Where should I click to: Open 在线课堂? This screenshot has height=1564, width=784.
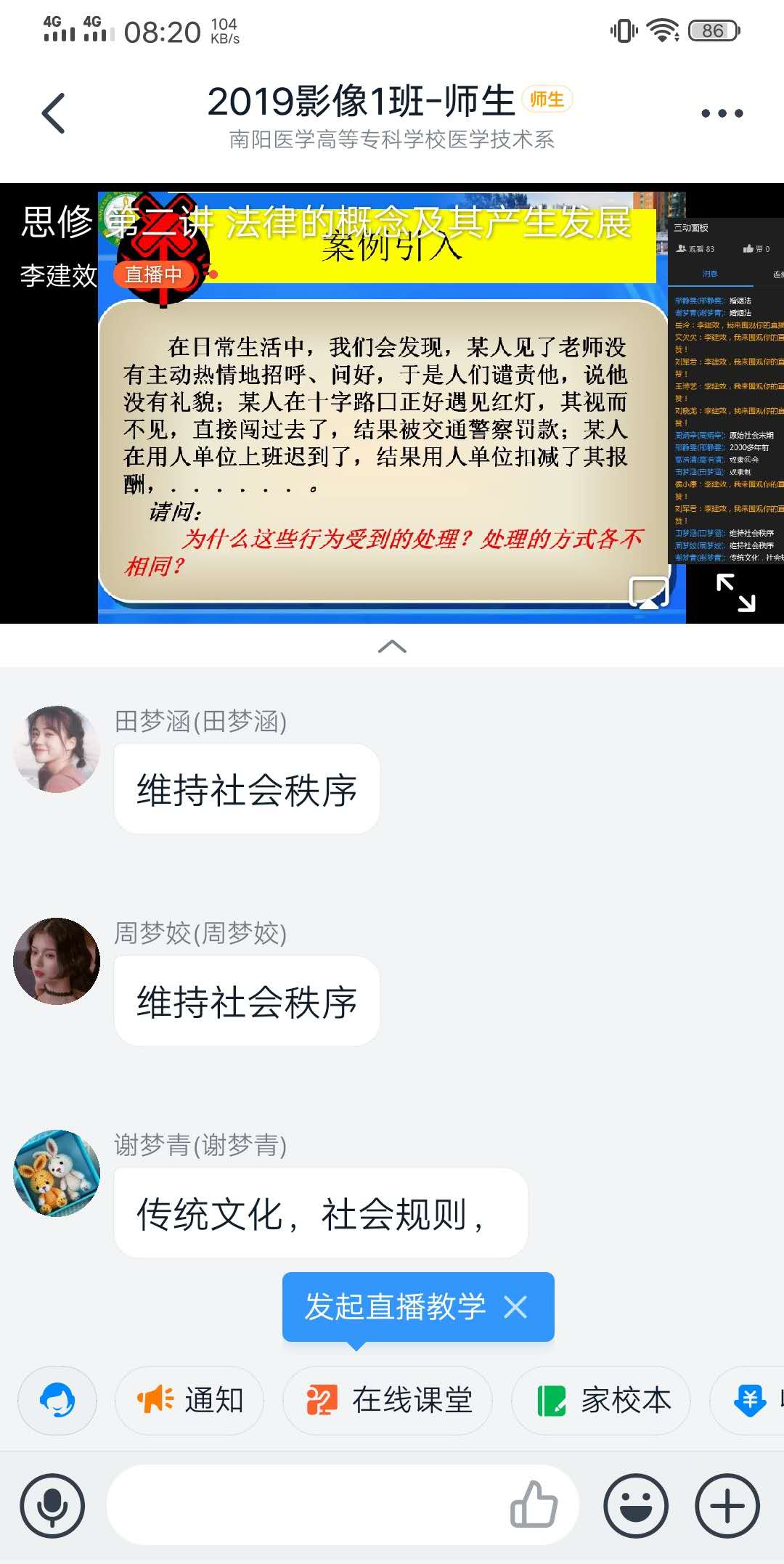click(x=388, y=1400)
